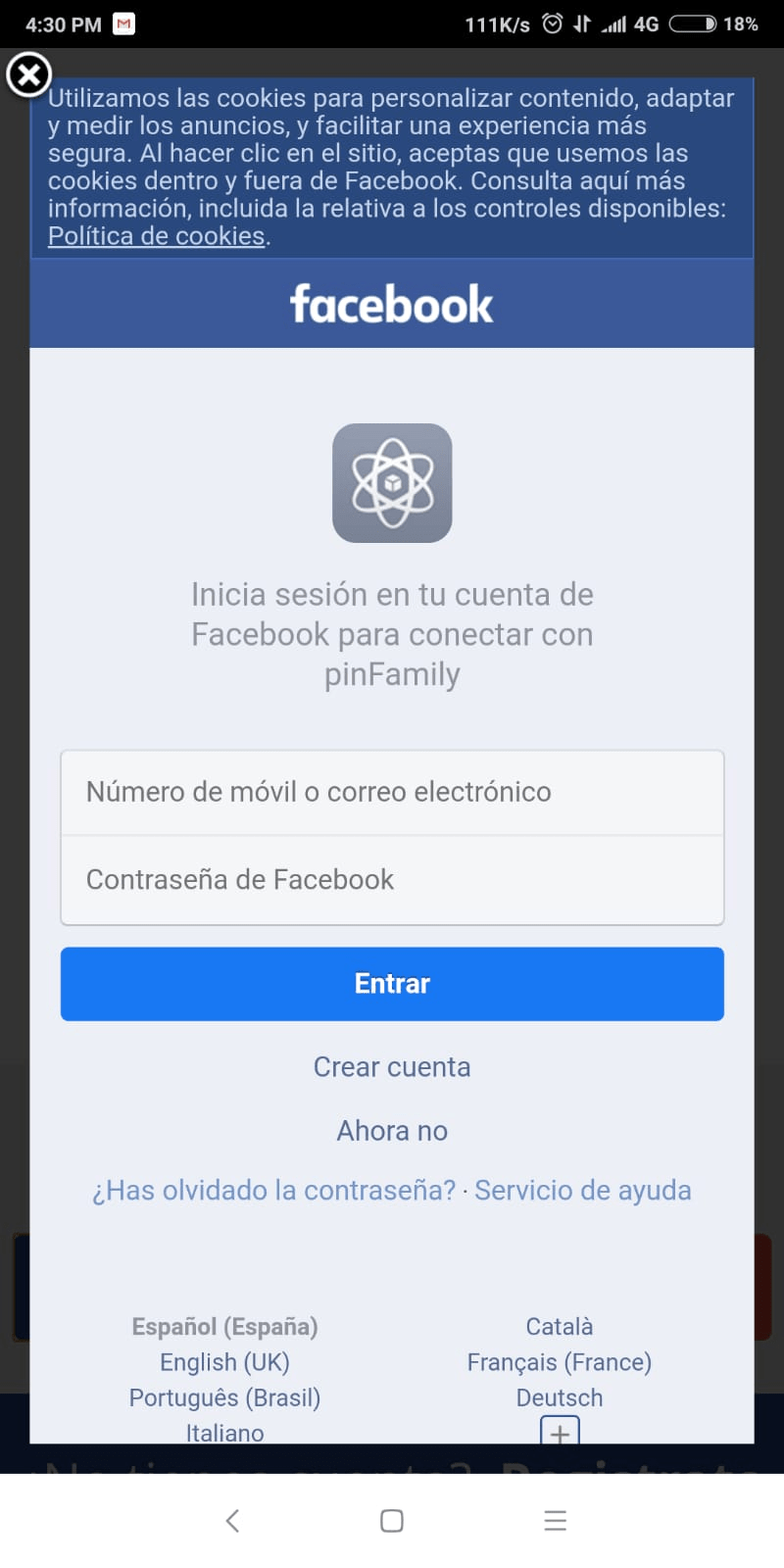Switch language to Français (France)
The image size is (784, 1568).
pos(560,1362)
